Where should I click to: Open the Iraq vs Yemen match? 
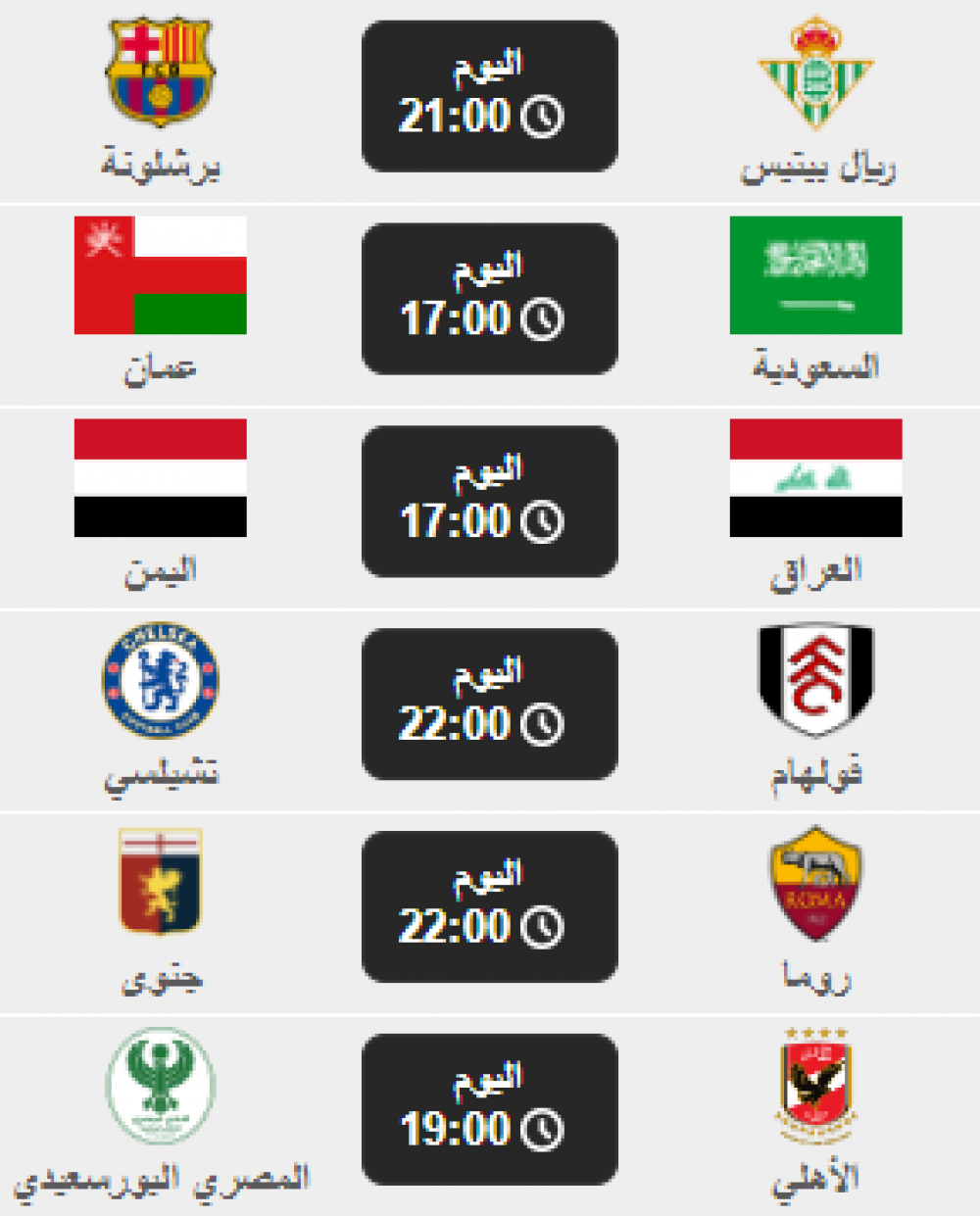(489, 501)
